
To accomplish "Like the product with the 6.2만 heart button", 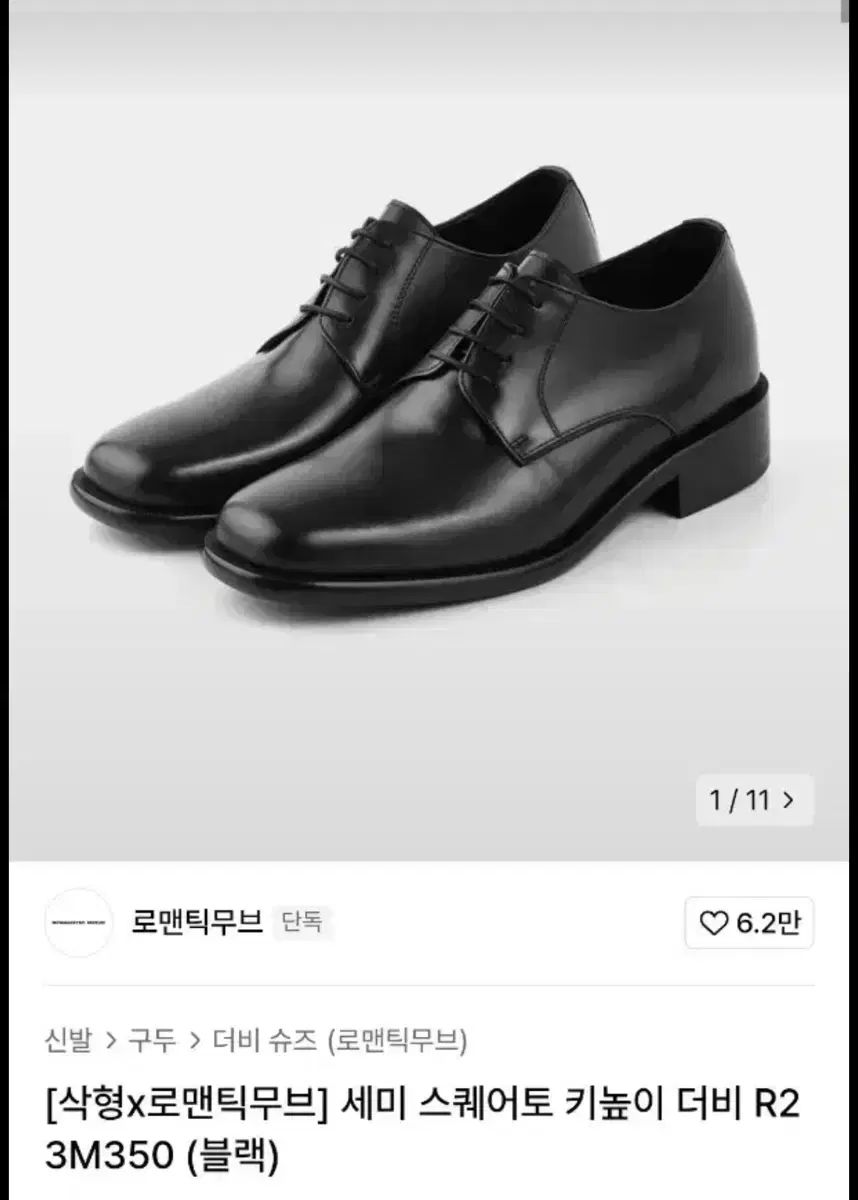I will point(749,923).
